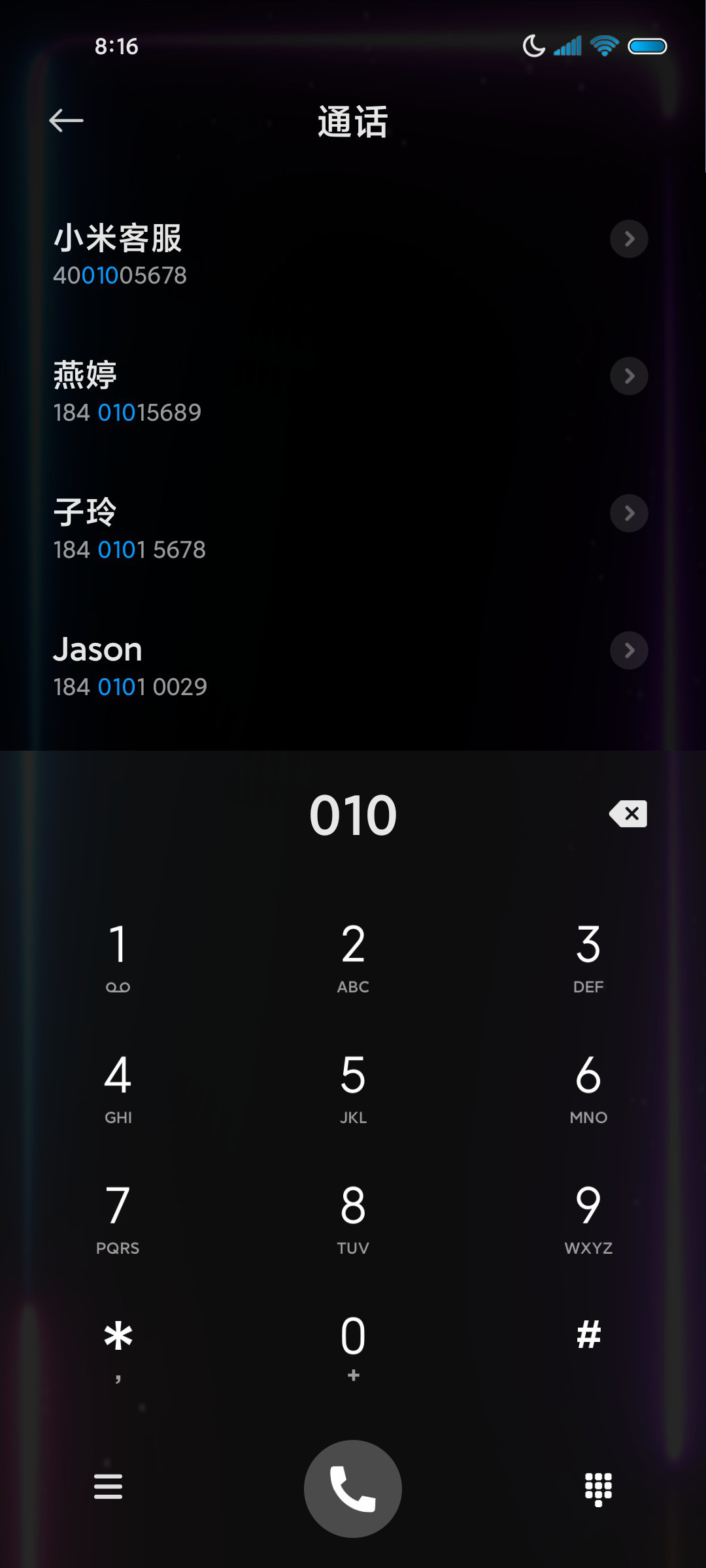Enter digit 2 ABC on dialpad

pyautogui.click(x=353, y=957)
